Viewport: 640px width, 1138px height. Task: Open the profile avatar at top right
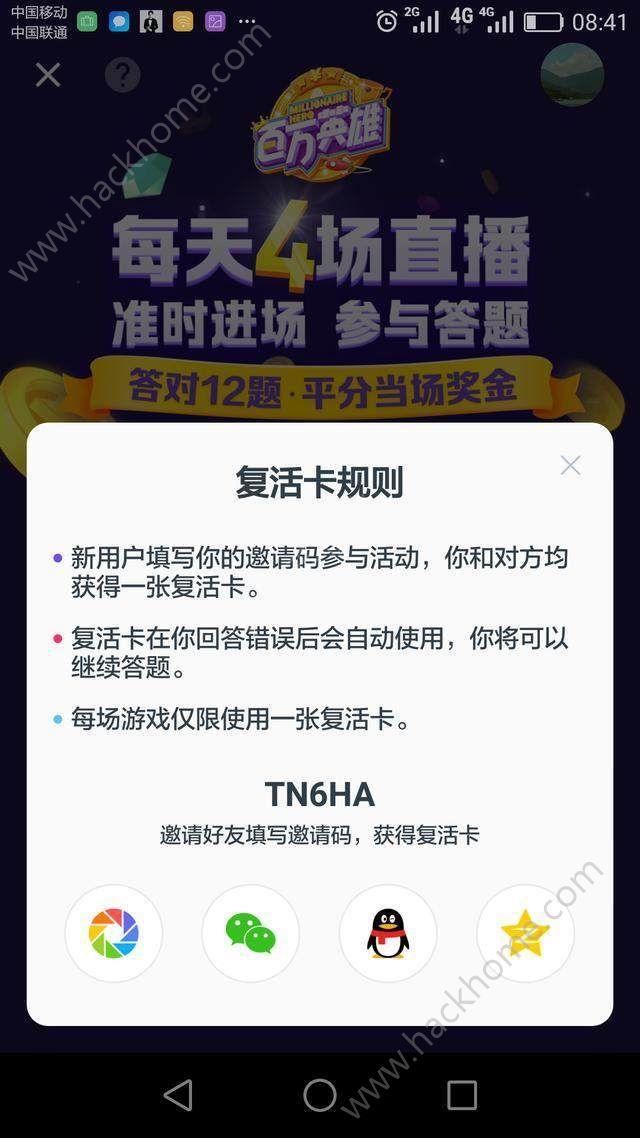pos(572,74)
